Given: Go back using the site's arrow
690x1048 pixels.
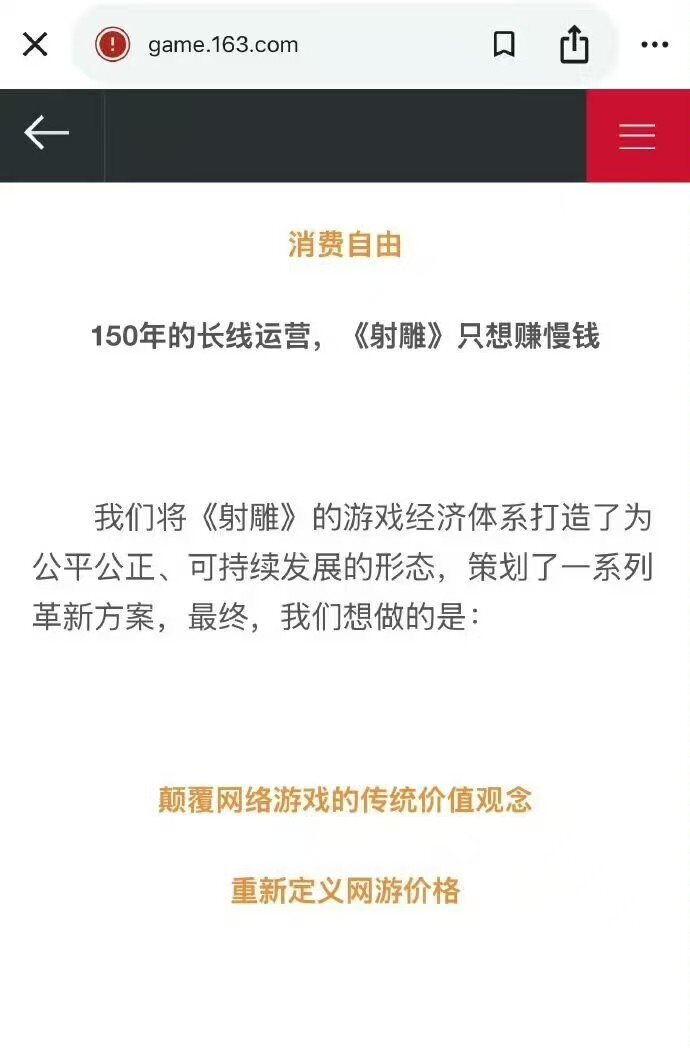Looking at the screenshot, I should tap(47, 132).
